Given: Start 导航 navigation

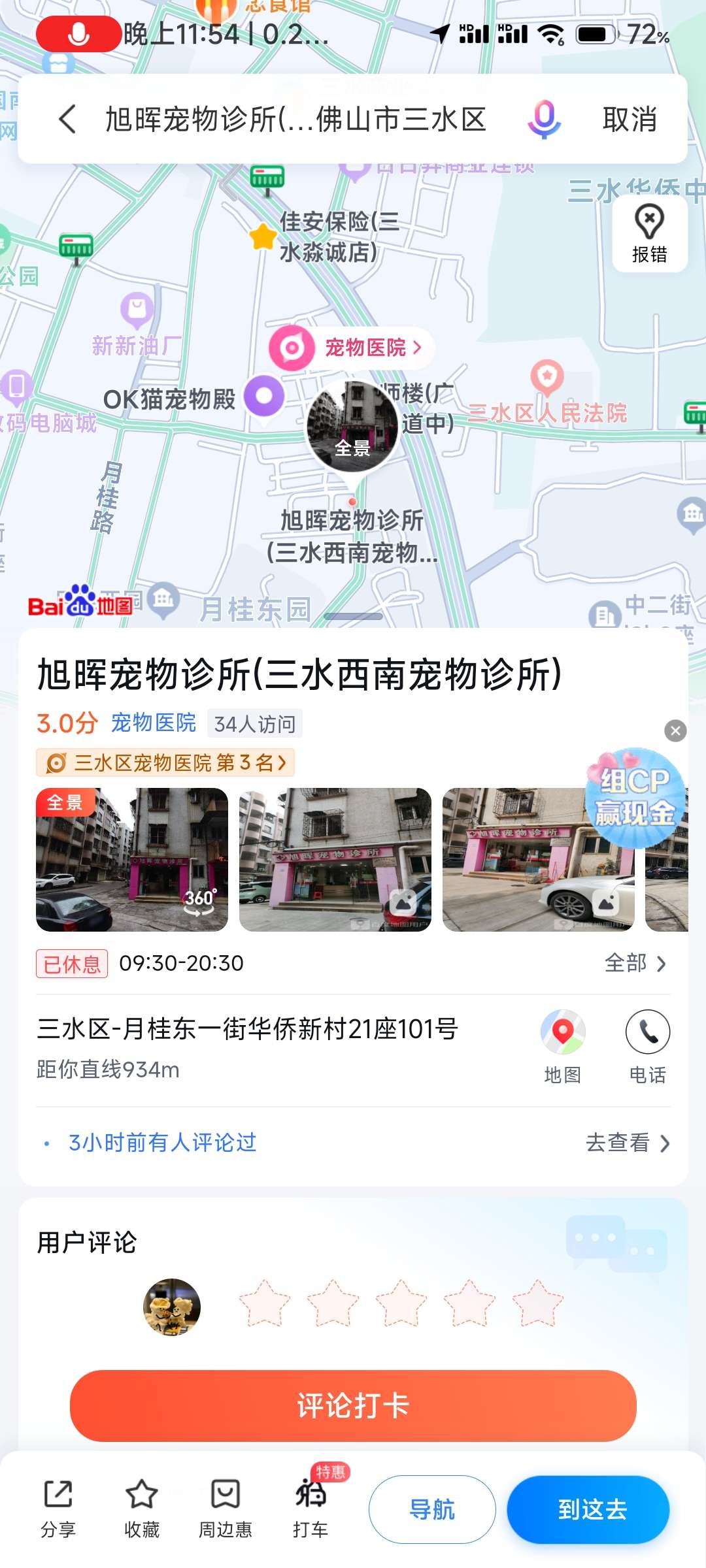Looking at the screenshot, I should tap(432, 1509).
